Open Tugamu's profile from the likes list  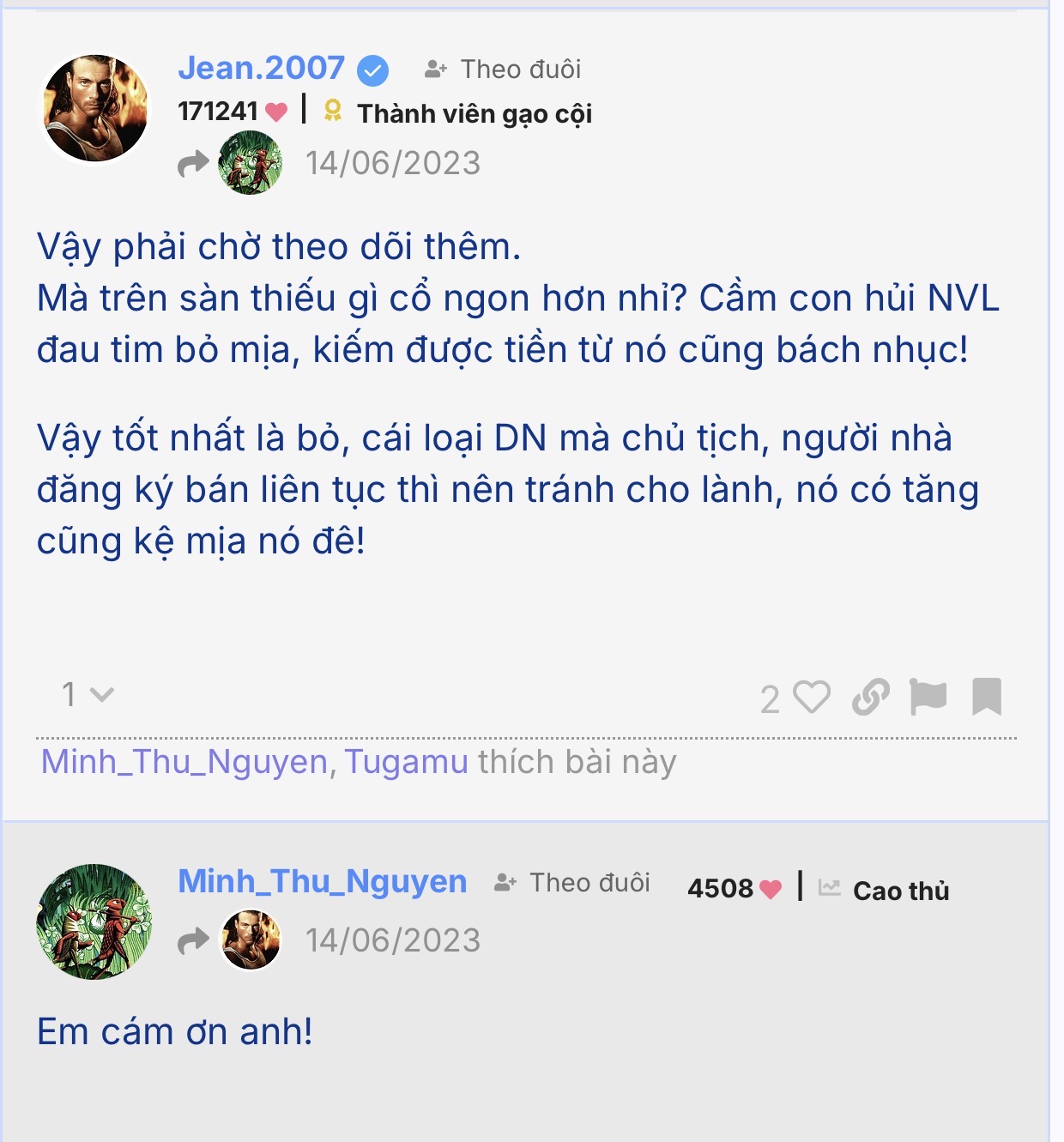click(x=407, y=762)
